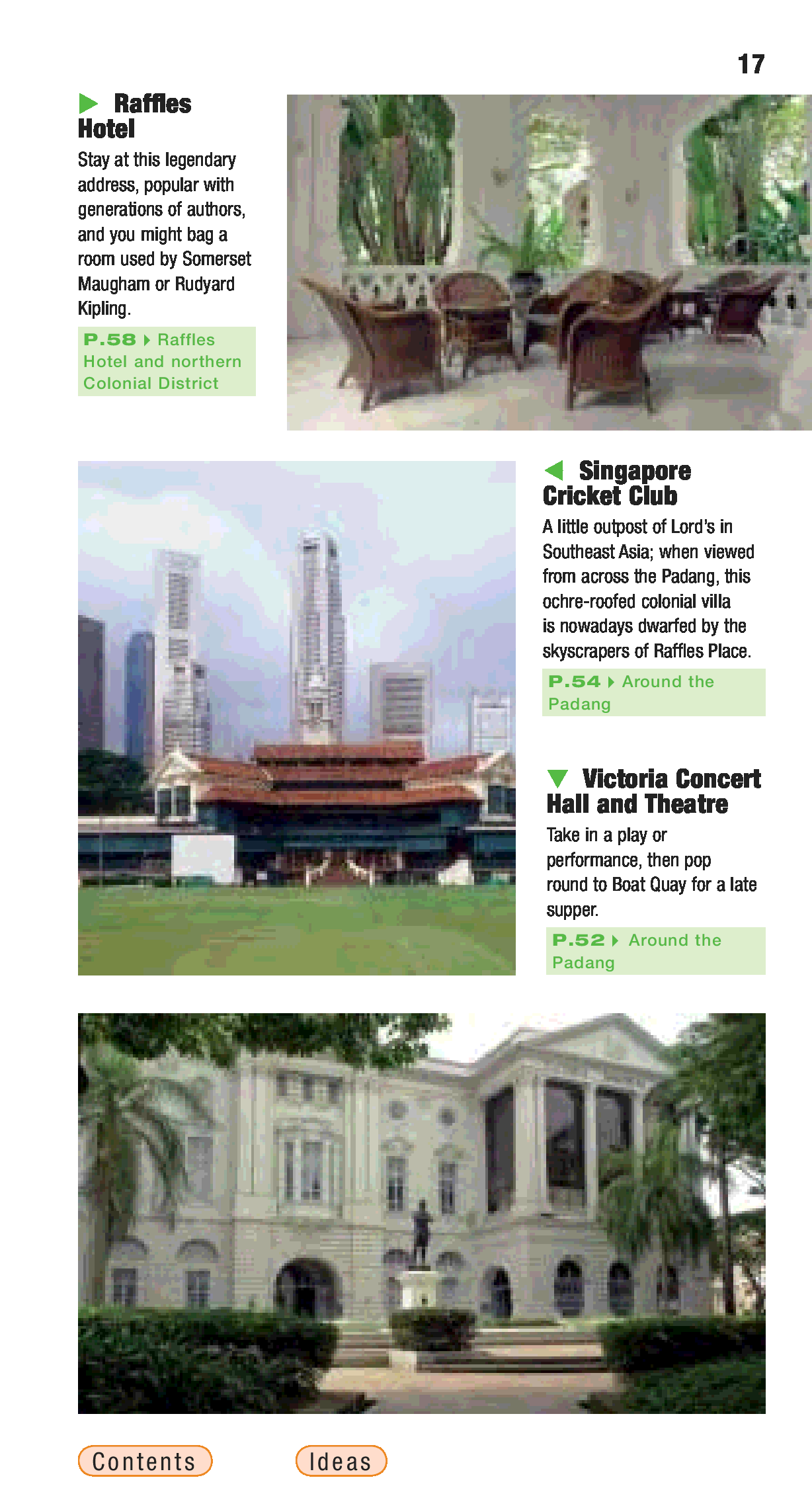Go to the Ideas section
The width and height of the screenshot is (812, 1492).
[x=341, y=1460]
